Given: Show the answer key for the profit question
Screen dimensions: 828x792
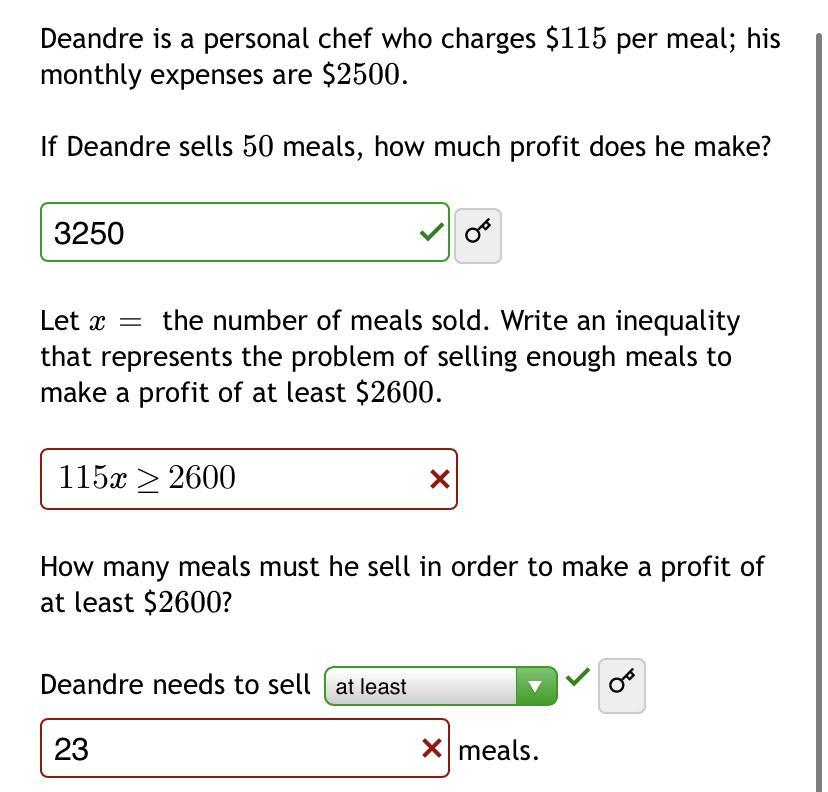Looking at the screenshot, I should (x=478, y=235).
